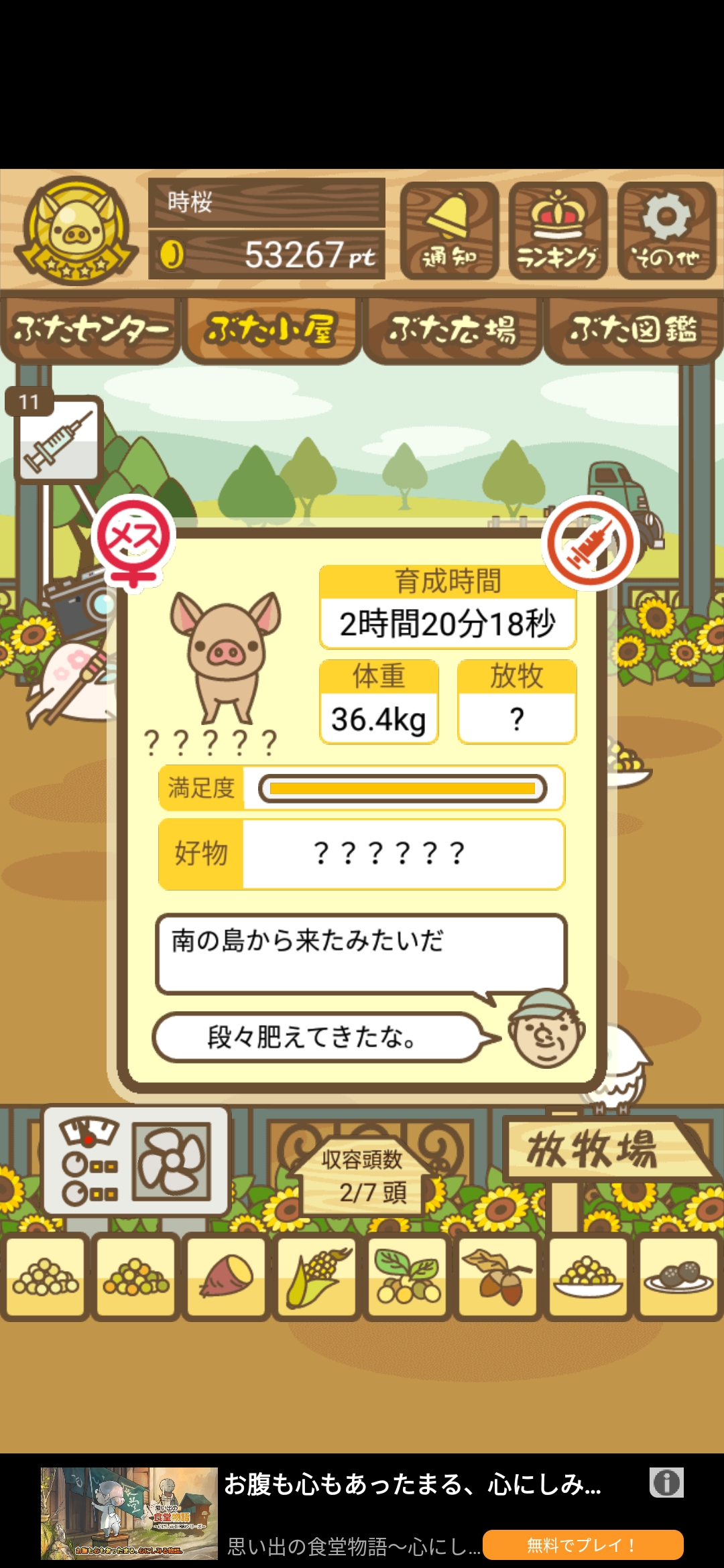Open the その他 settings gear
The image size is (724, 1568).
click(666, 231)
